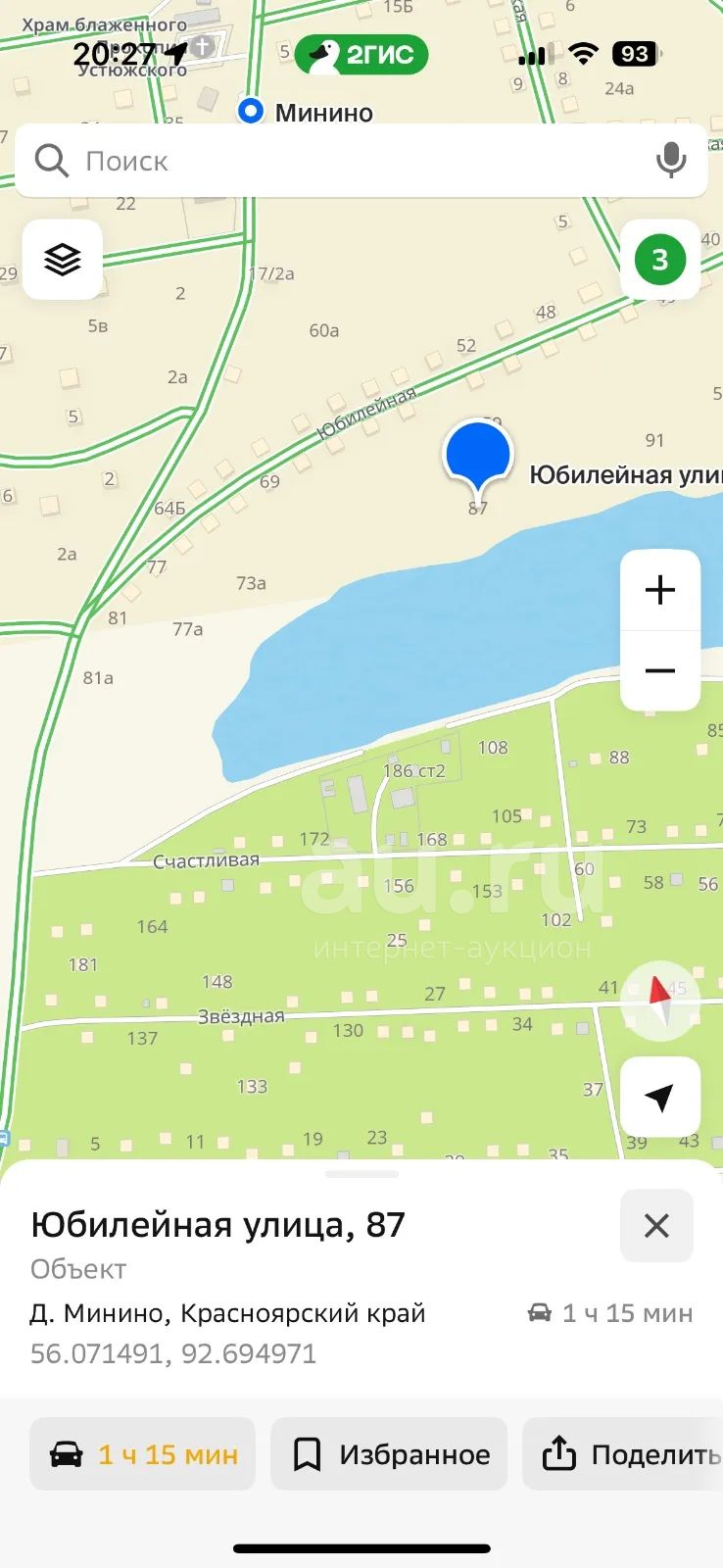Tap the blue location pin on the map
This screenshot has height=1568, width=723.
click(x=477, y=454)
